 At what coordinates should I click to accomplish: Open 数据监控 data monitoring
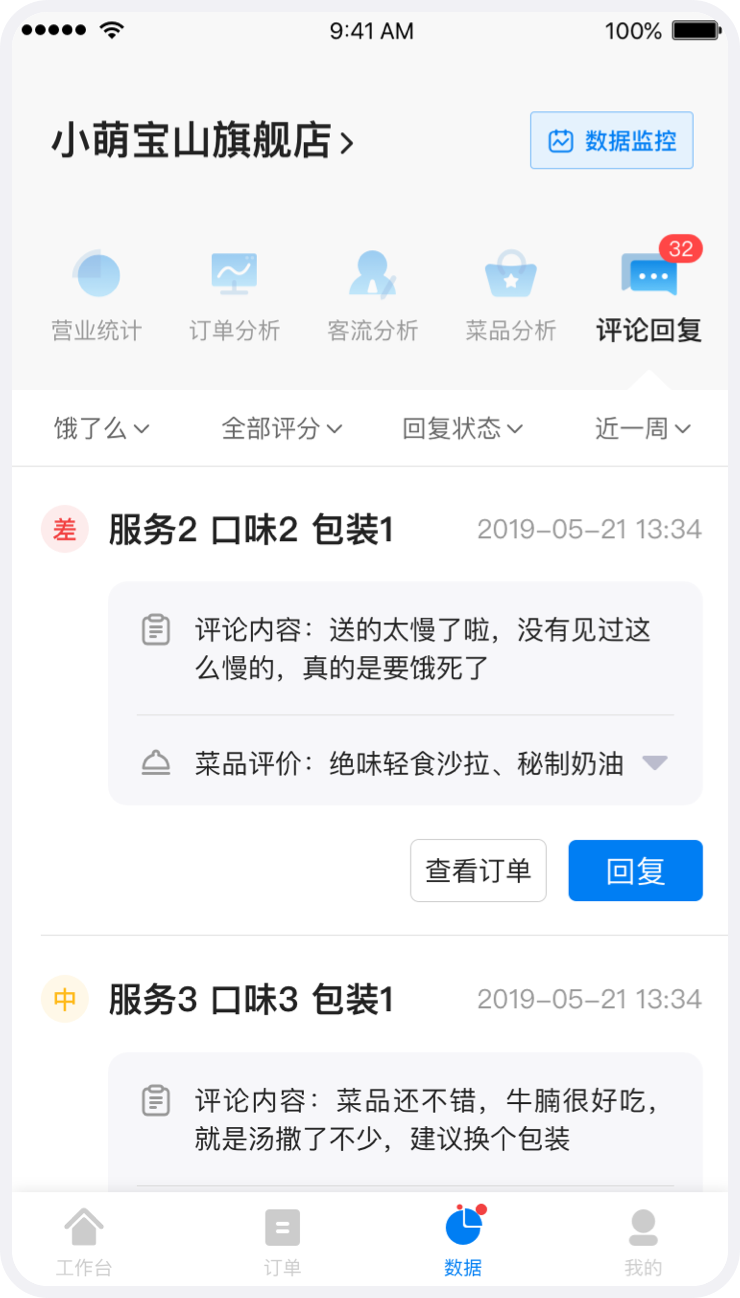611,140
